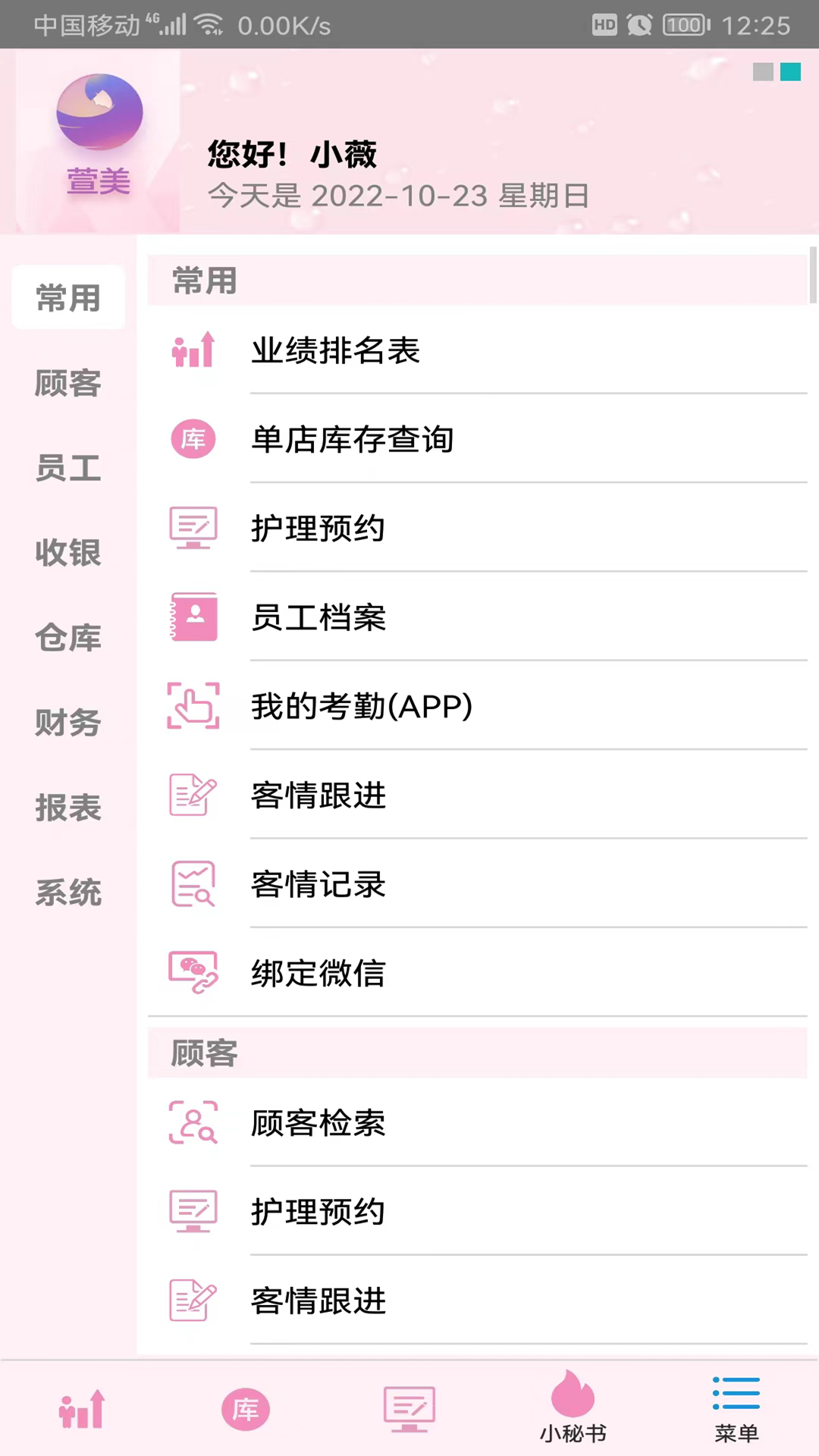This screenshot has width=819, height=1456.
Task: Open 绑定微信
Action: point(478,973)
